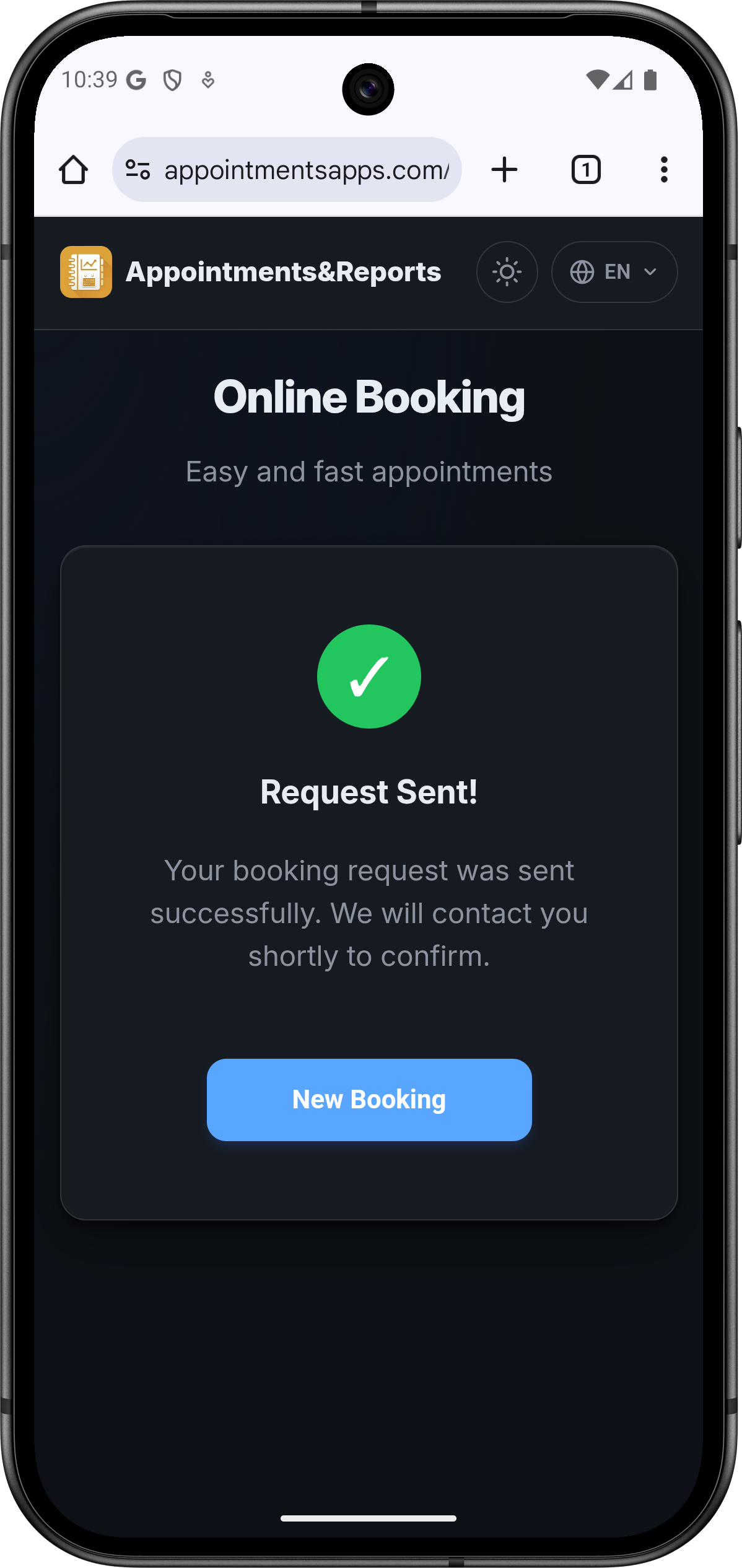Open the browser three-dot menu
The image size is (742, 1568).
[x=664, y=169]
